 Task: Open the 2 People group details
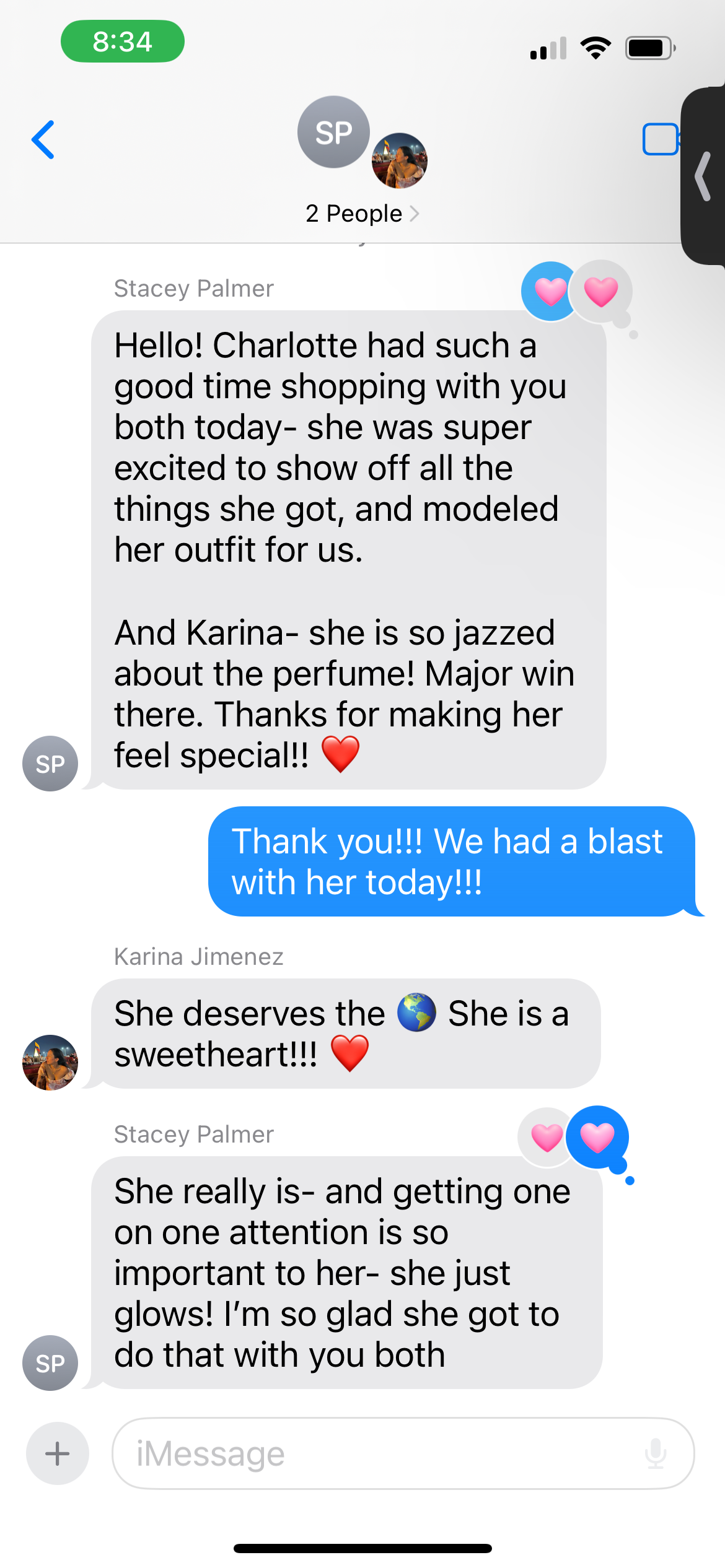point(362,214)
